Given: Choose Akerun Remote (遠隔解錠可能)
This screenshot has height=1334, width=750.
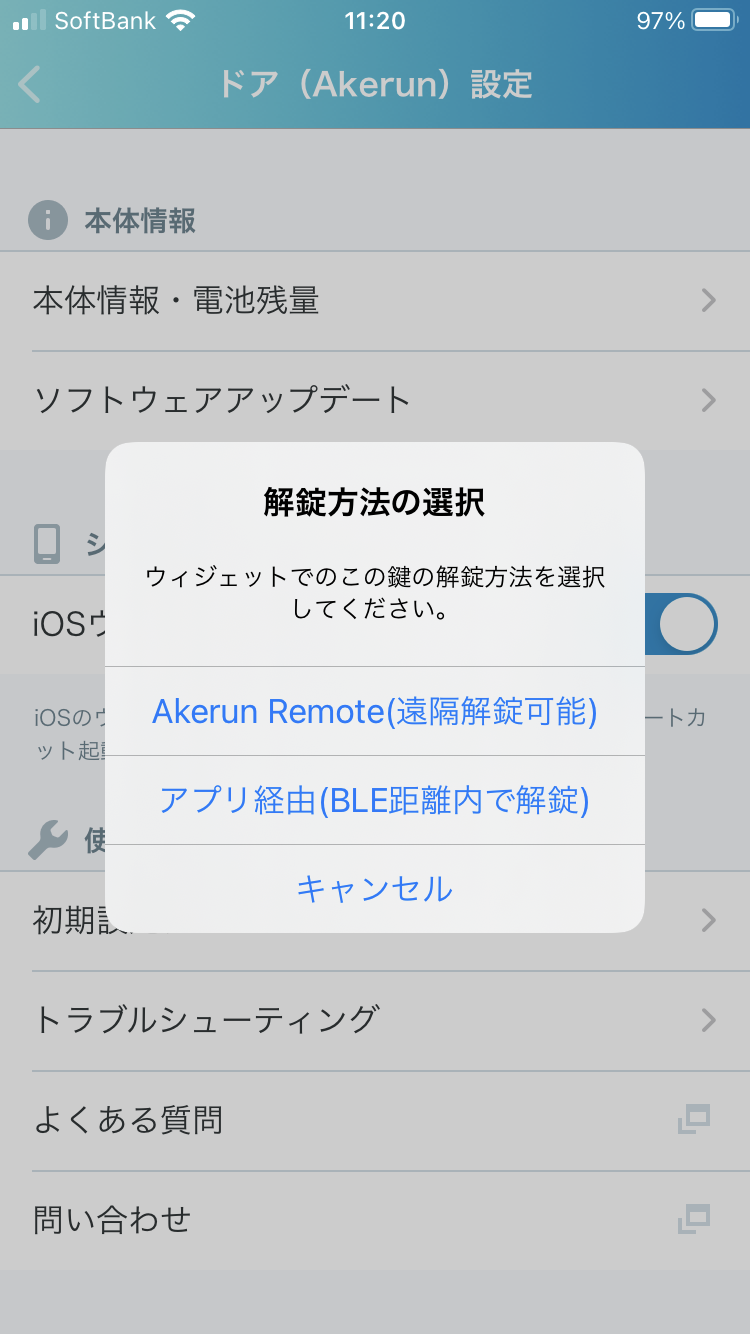Looking at the screenshot, I should coord(374,711).
